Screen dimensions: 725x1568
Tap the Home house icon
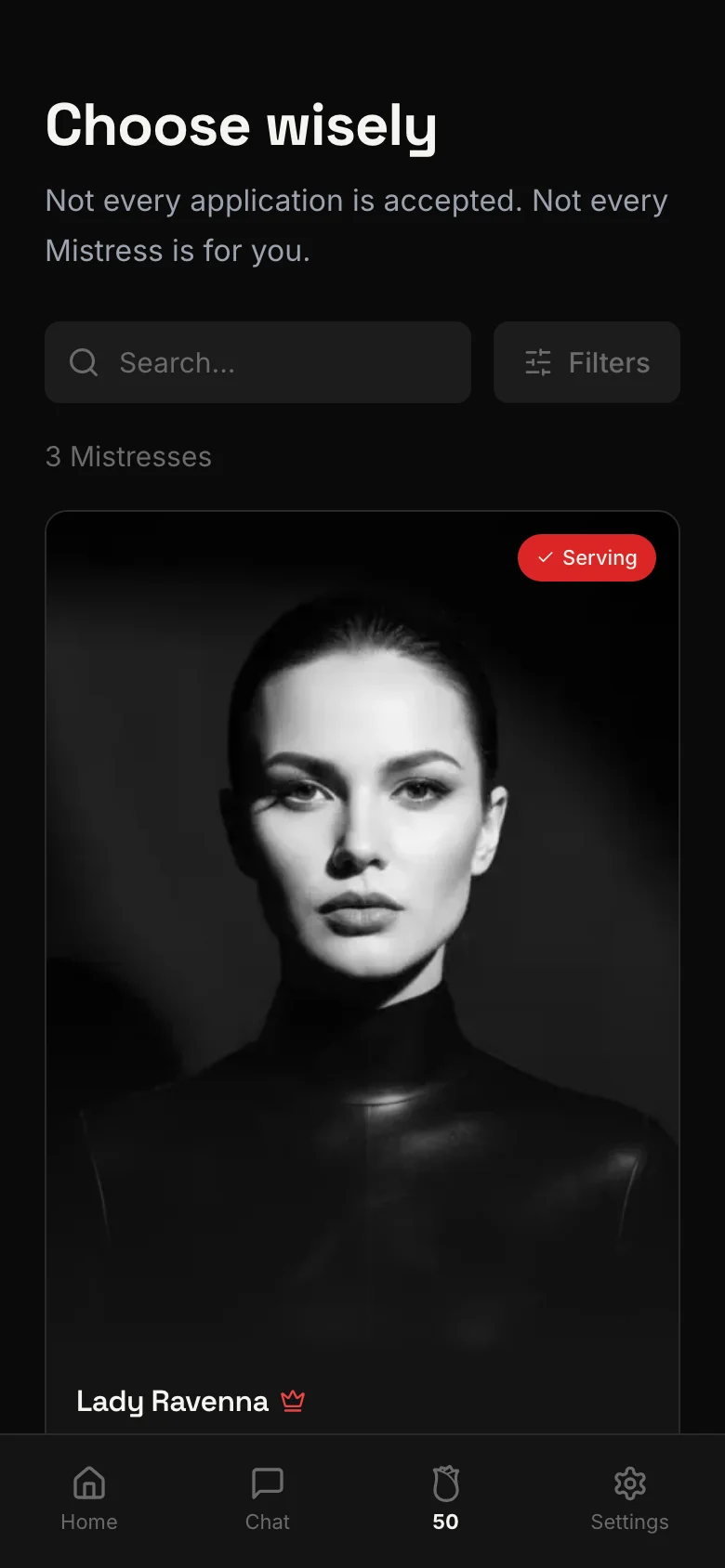tap(88, 1483)
